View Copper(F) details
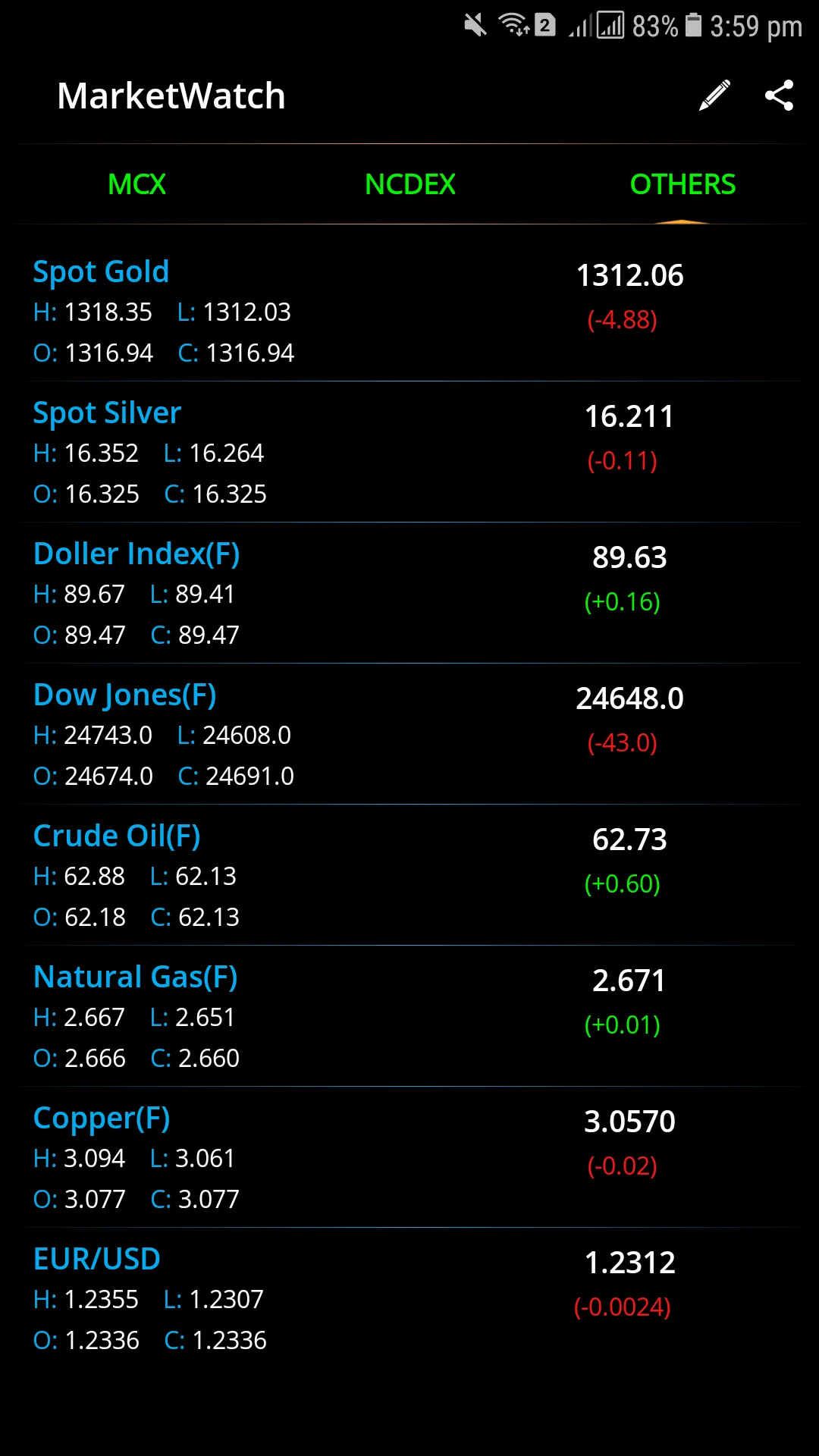 pos(409,1157)
